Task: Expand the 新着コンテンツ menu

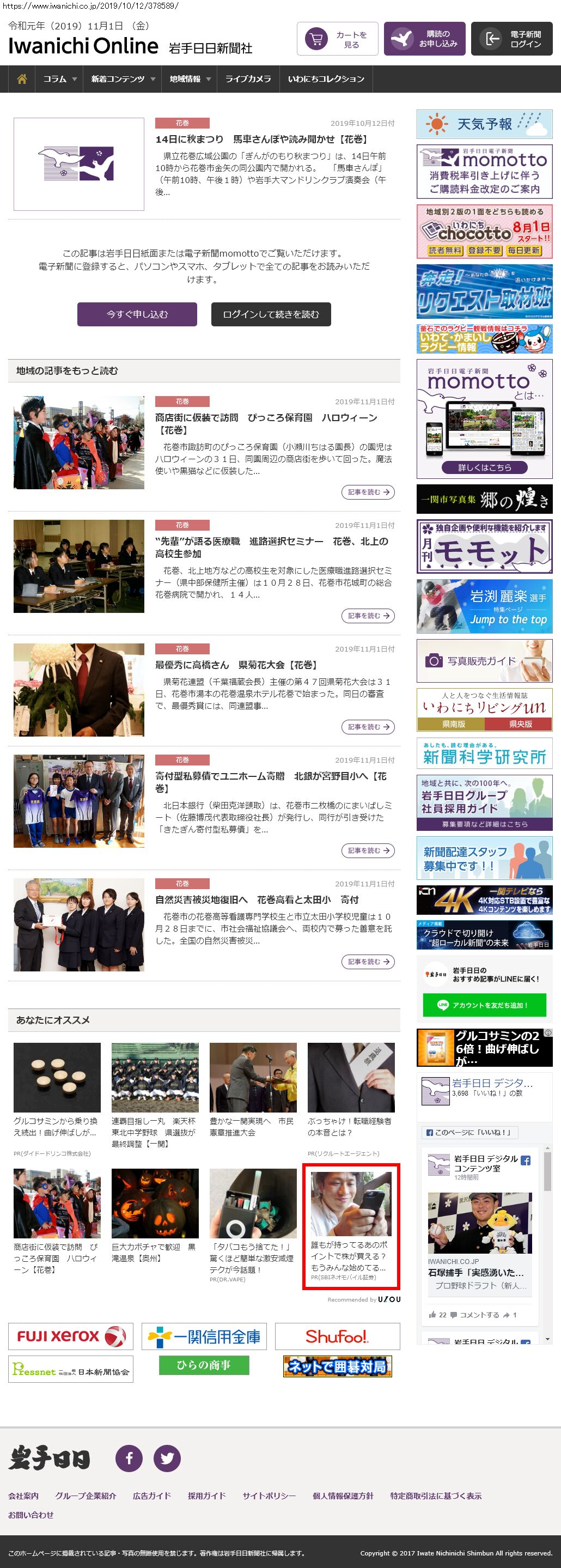Action: click(x=123, y=79)
